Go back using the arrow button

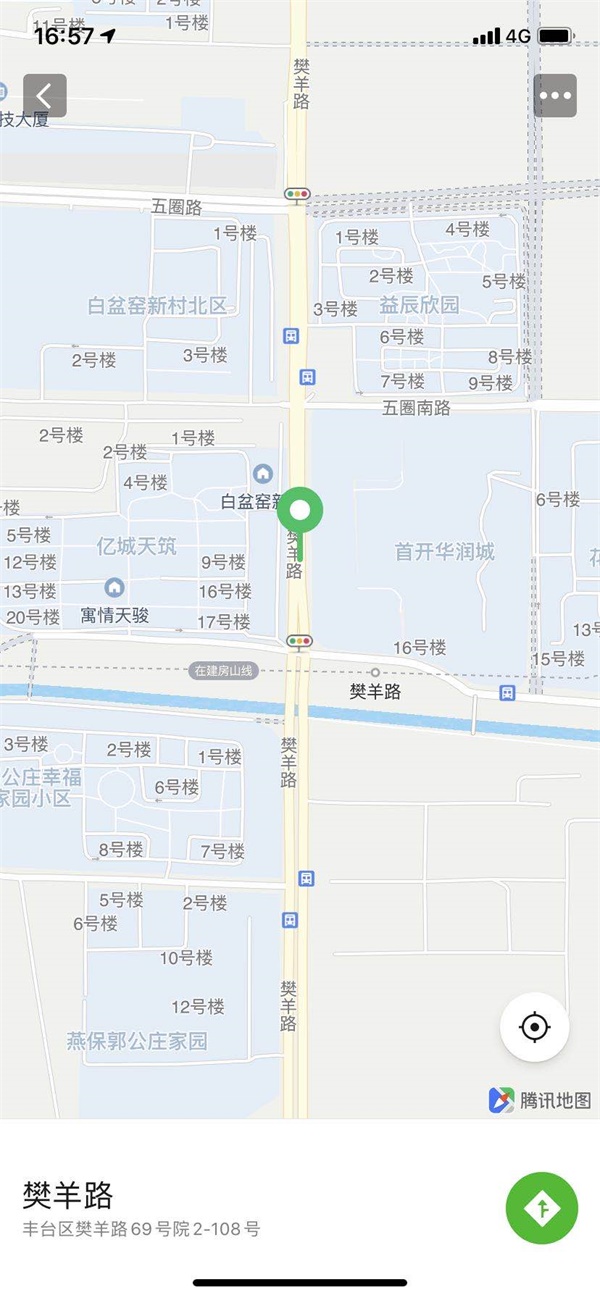pos(45,96)
